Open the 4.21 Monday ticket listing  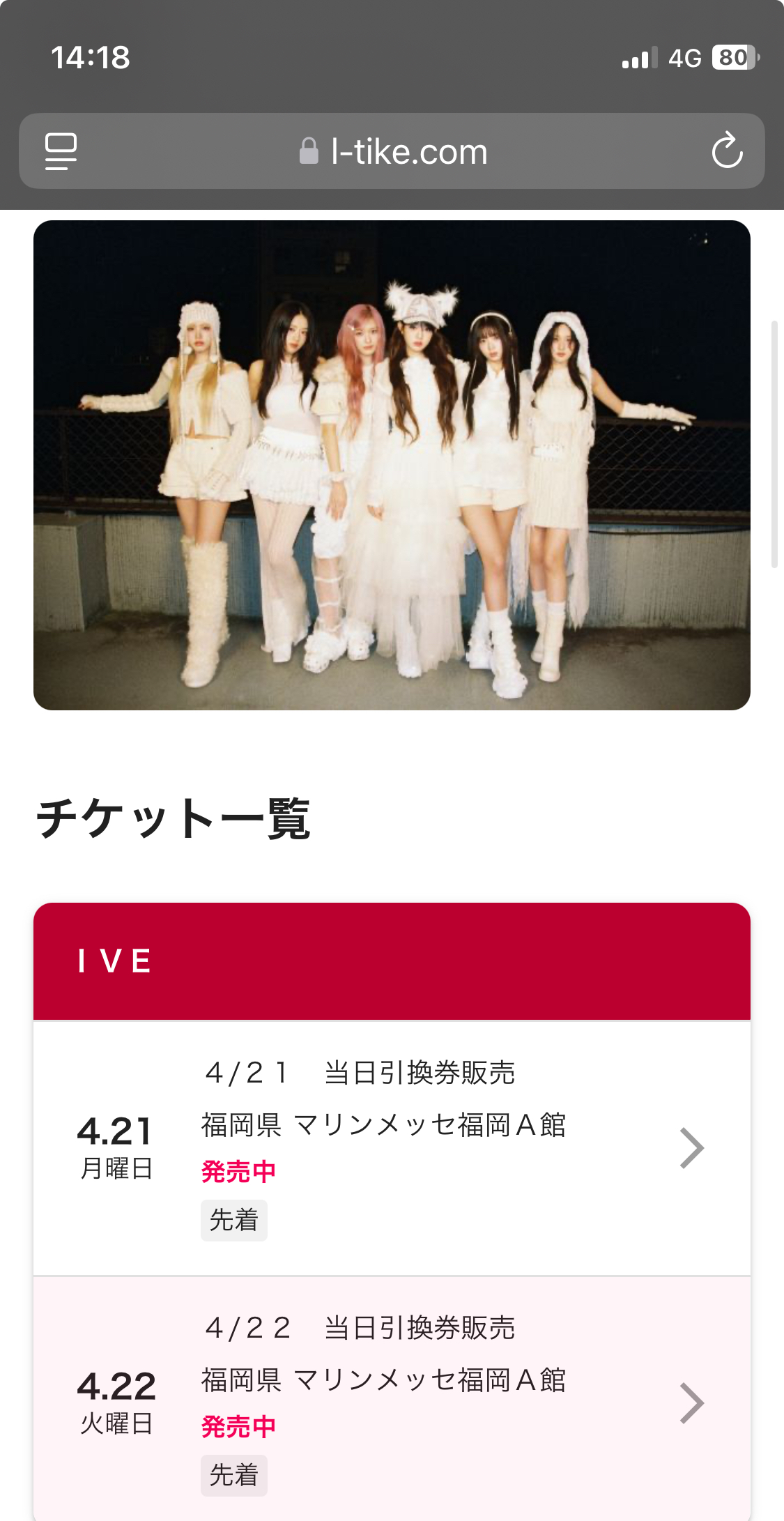[392, 1149]
